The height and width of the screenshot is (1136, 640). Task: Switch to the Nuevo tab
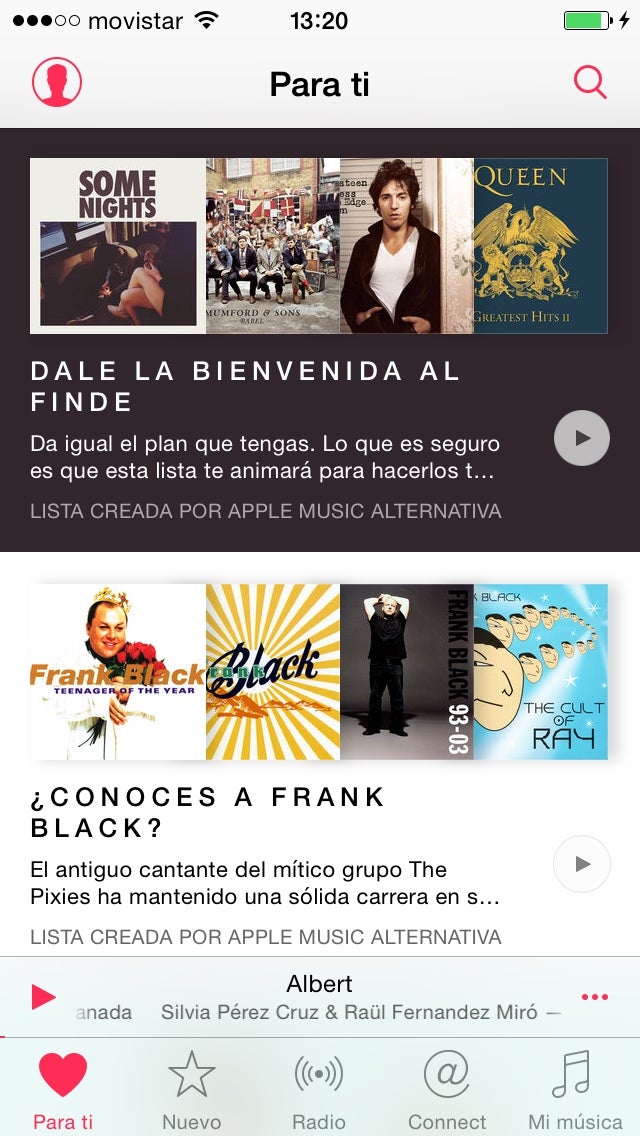tap(191, 1090)
